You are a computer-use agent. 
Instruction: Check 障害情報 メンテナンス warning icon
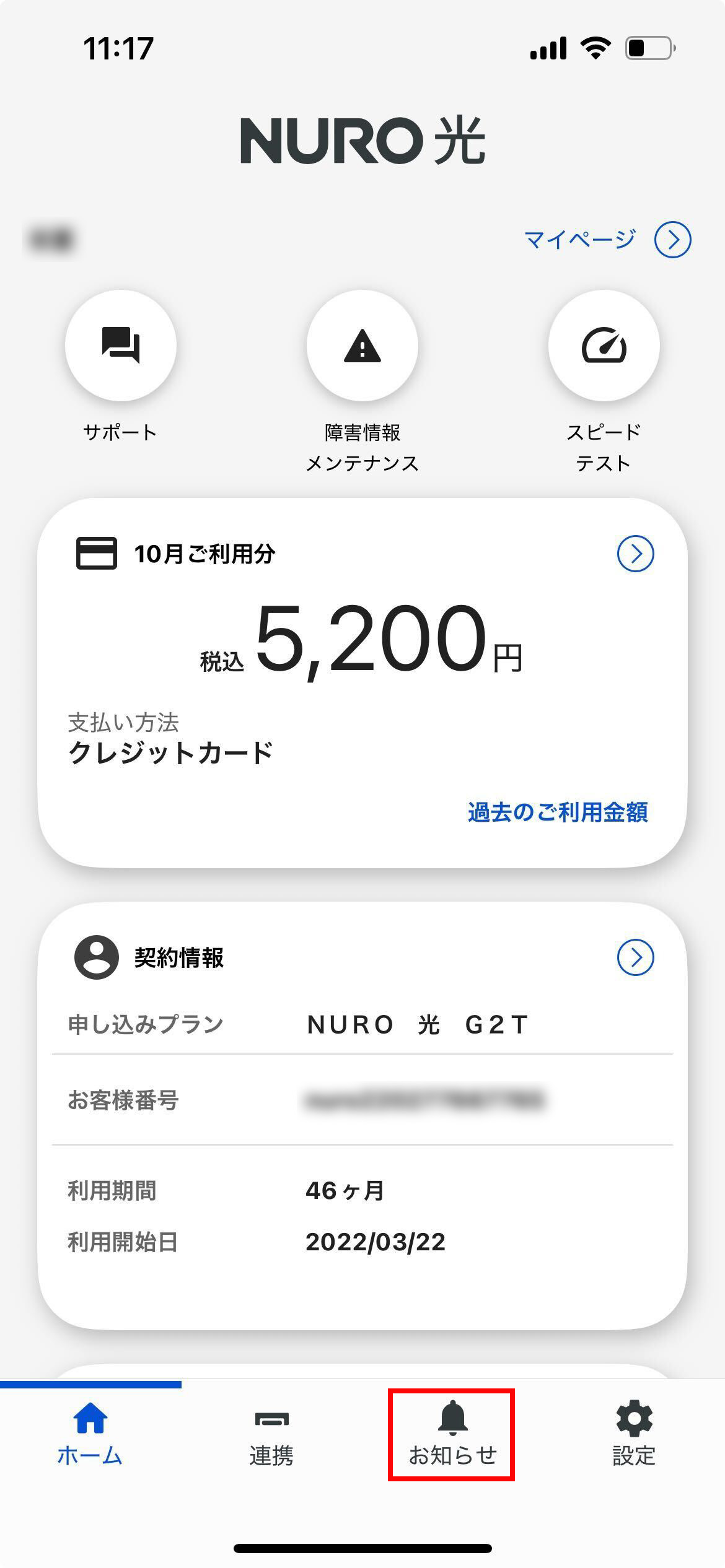(x=362, y=346)
